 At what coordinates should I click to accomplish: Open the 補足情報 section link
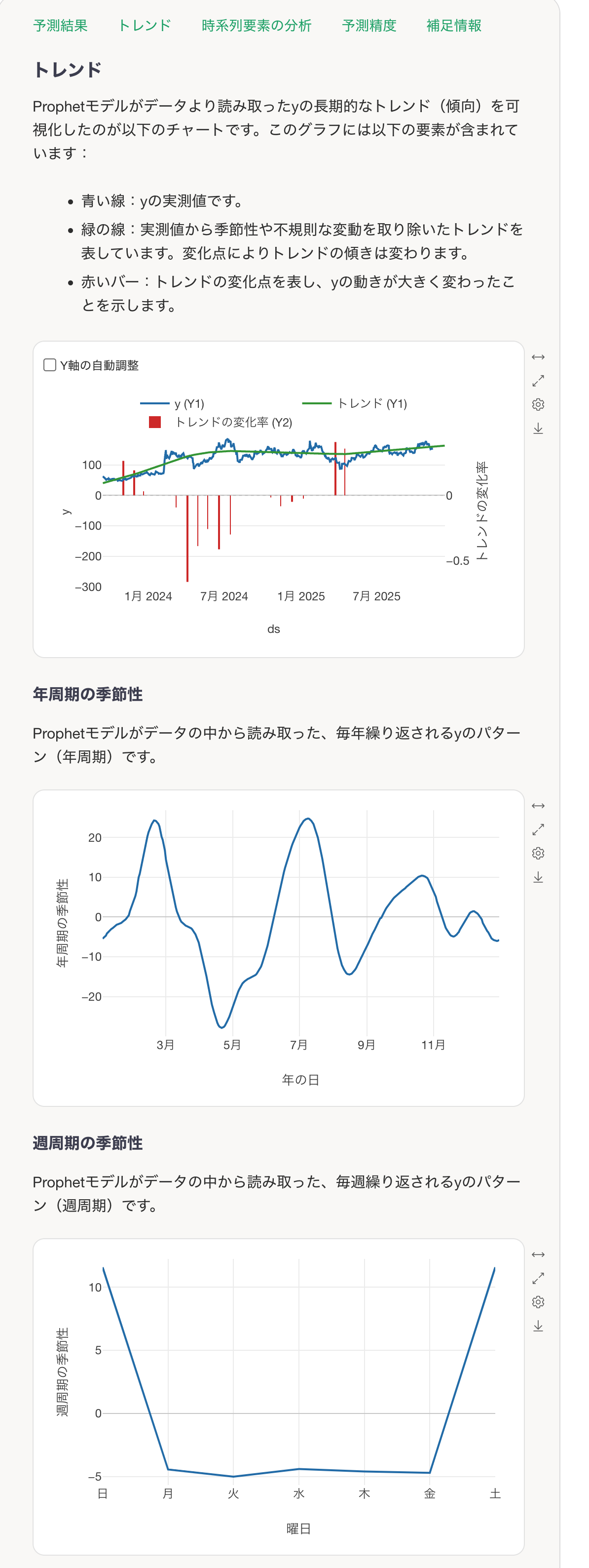point(454,26)
